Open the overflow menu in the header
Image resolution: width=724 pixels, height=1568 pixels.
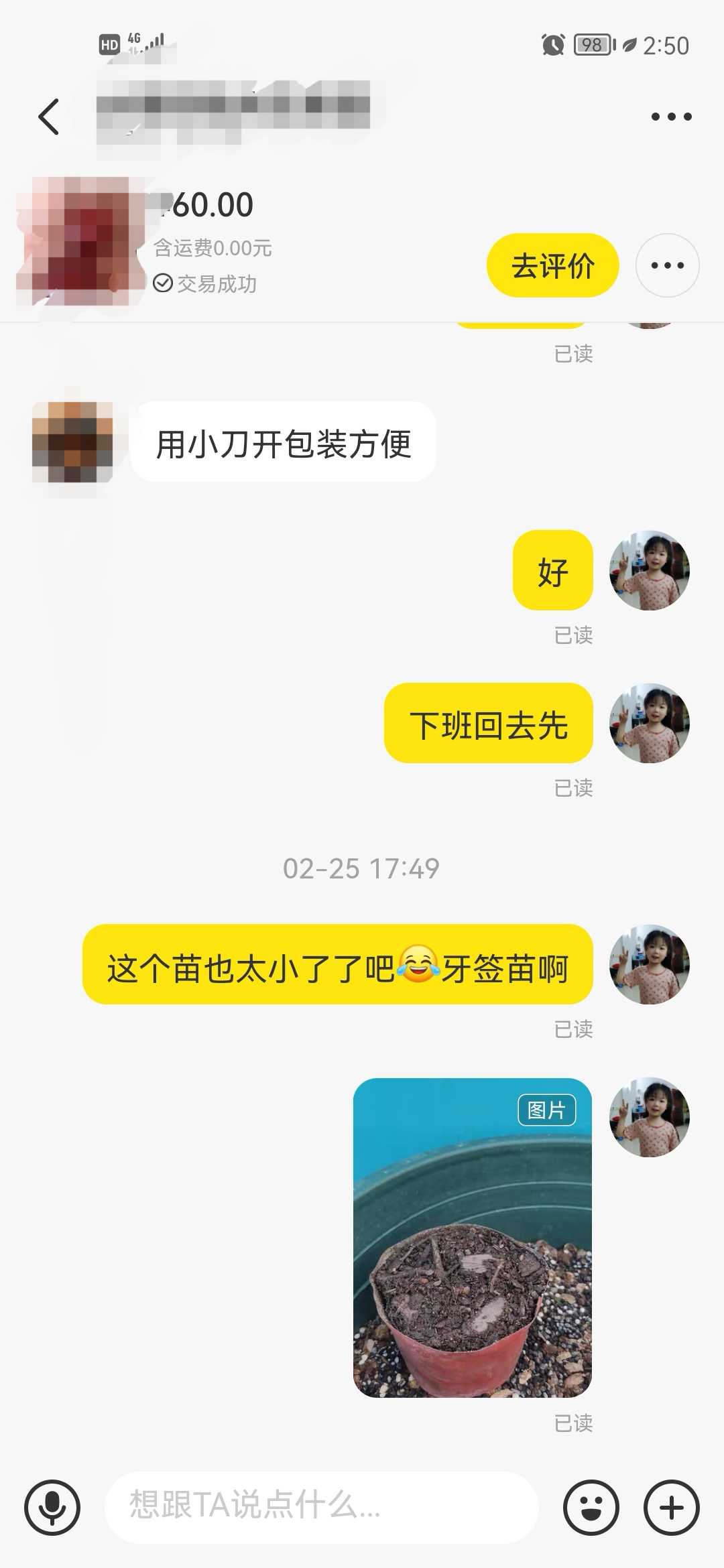[x=671, y=117]
